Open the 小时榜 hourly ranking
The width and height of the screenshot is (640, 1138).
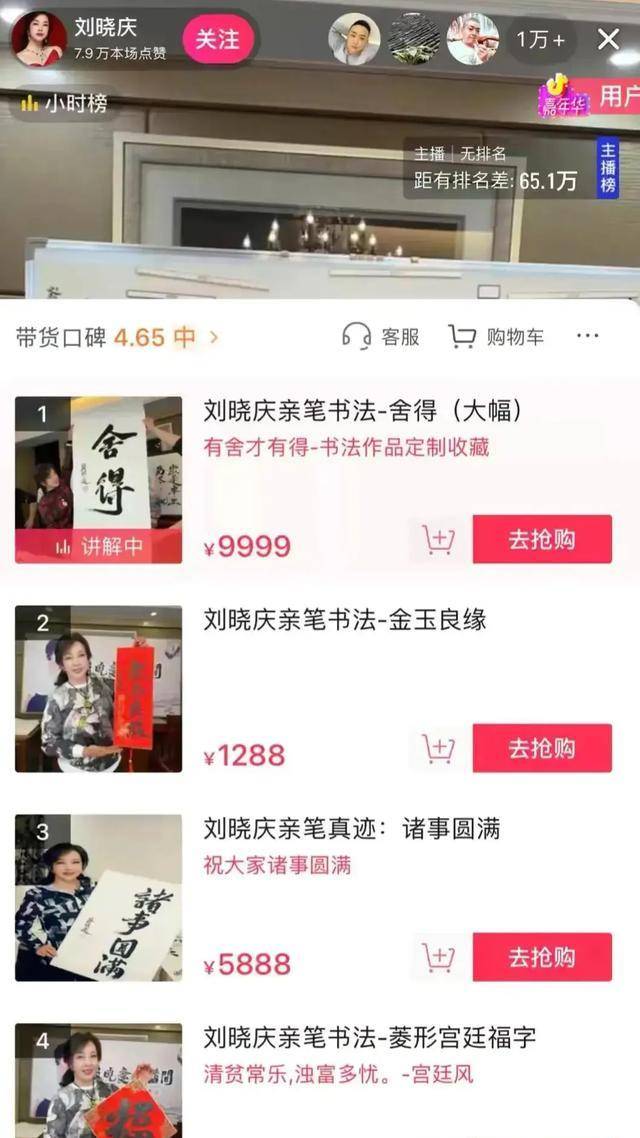click(64, 103)
